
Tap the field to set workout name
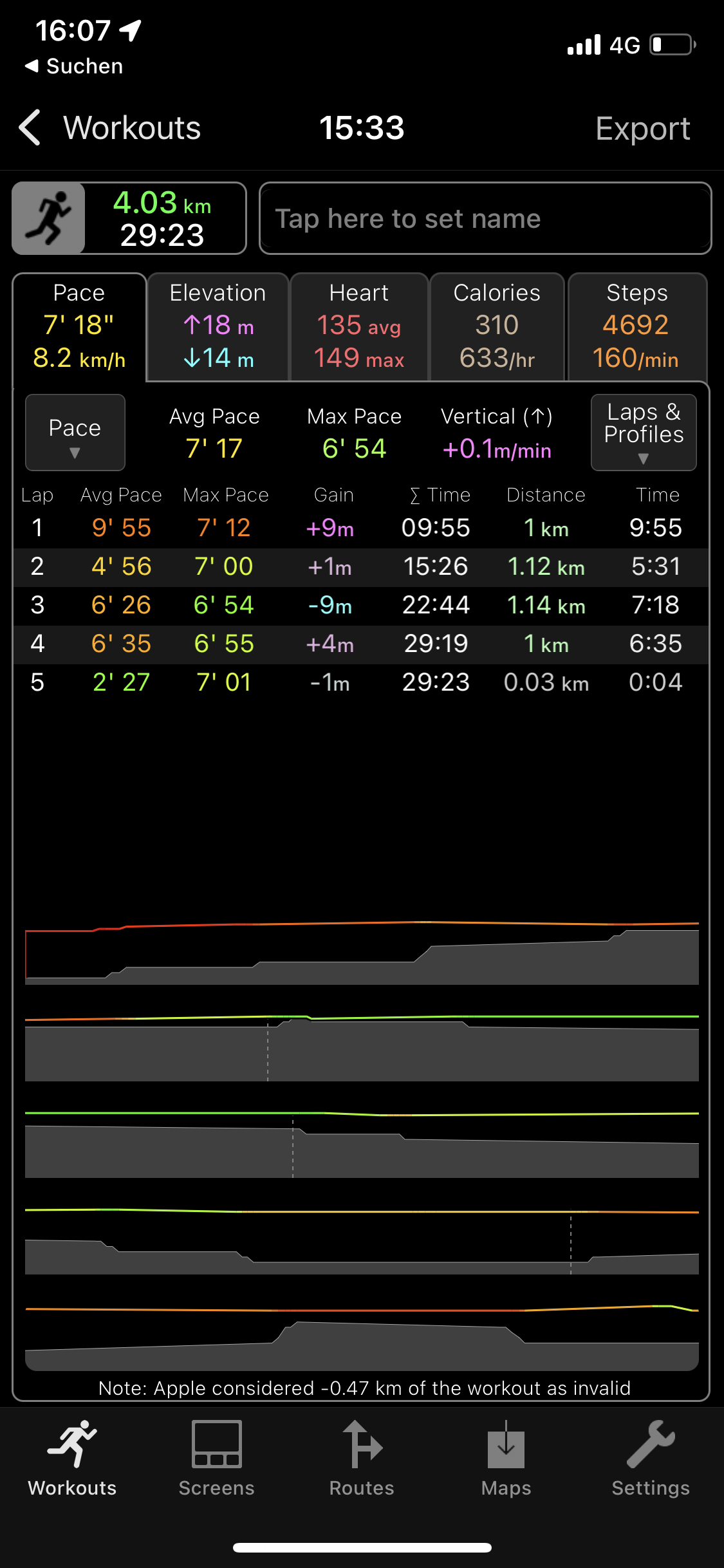(485, 219)
